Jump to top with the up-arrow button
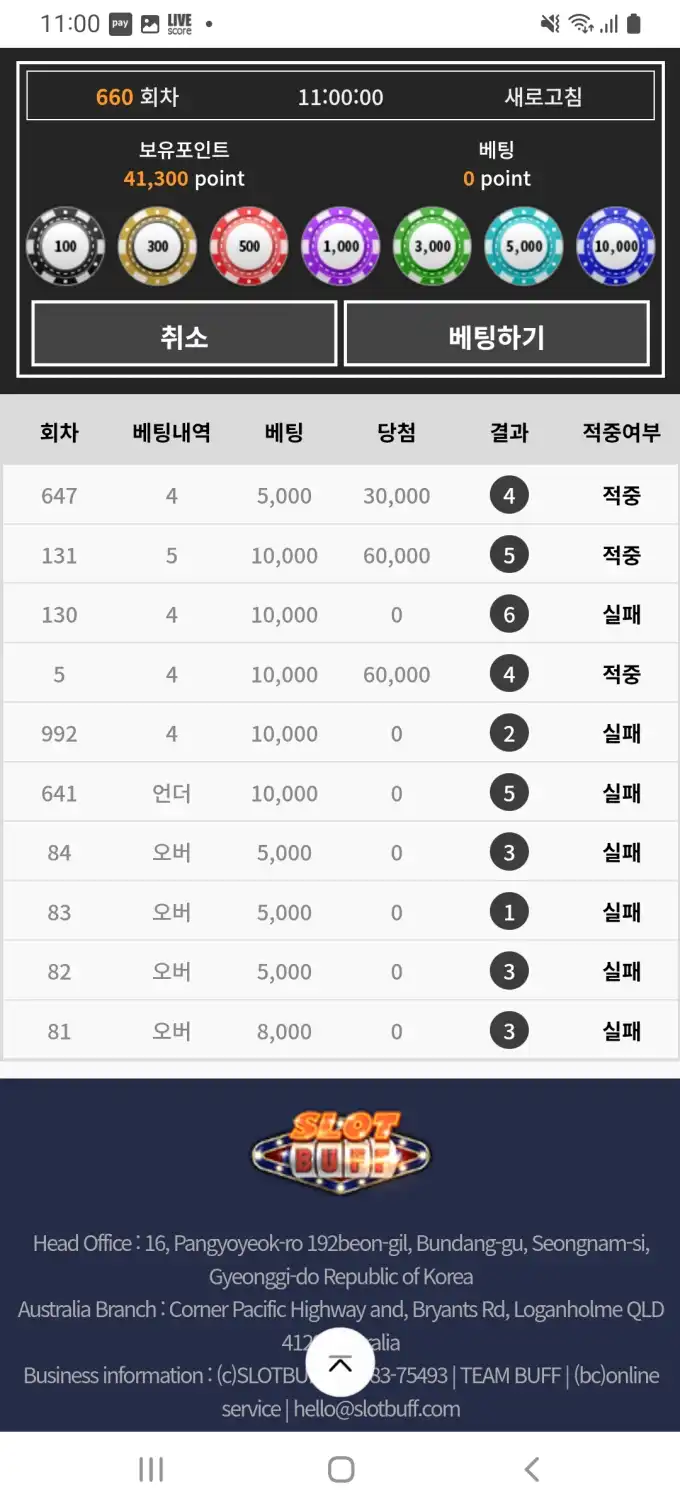The height and width of the screenshot is (1511, 680). (x=340, y=1363)
